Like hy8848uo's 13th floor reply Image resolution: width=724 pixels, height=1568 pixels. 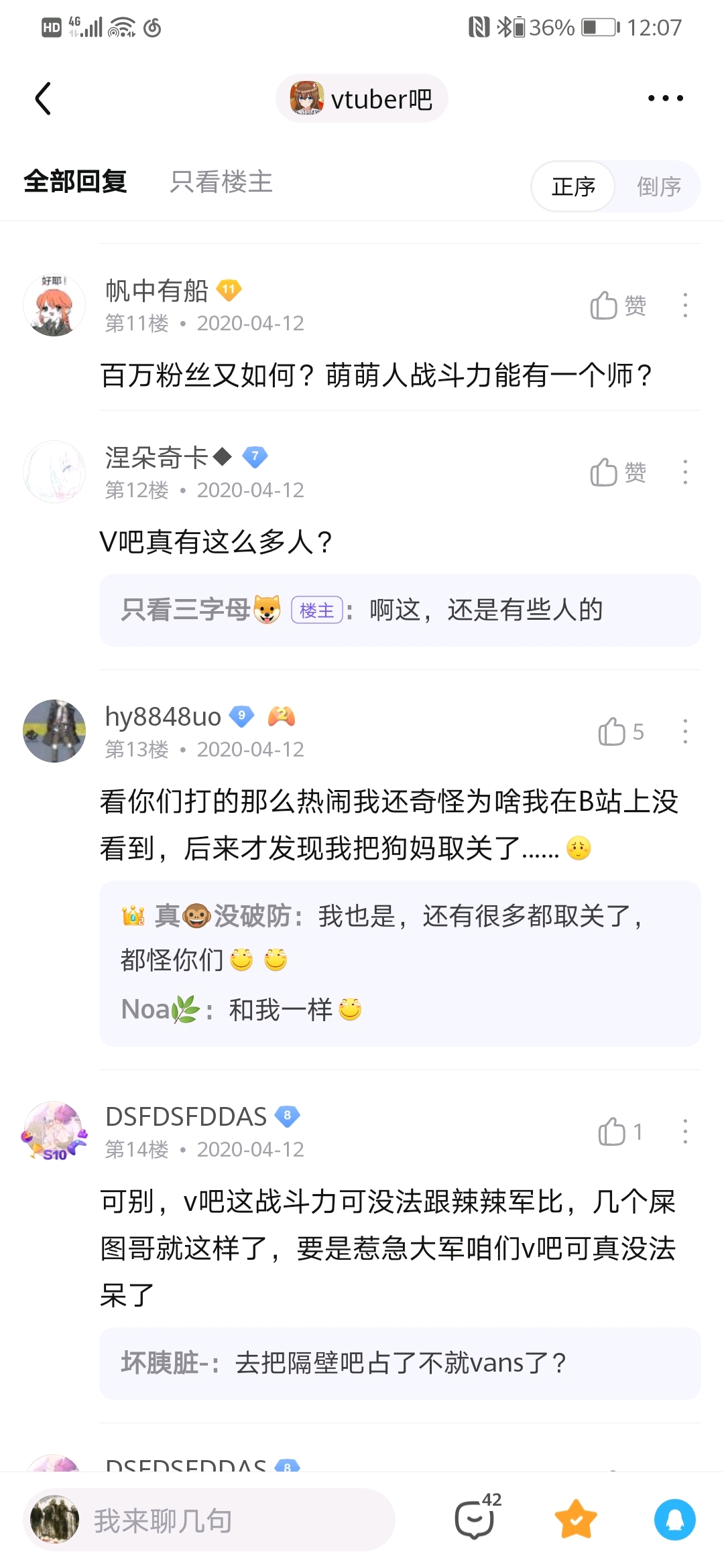pyautogui.click(x=620, y=732)
